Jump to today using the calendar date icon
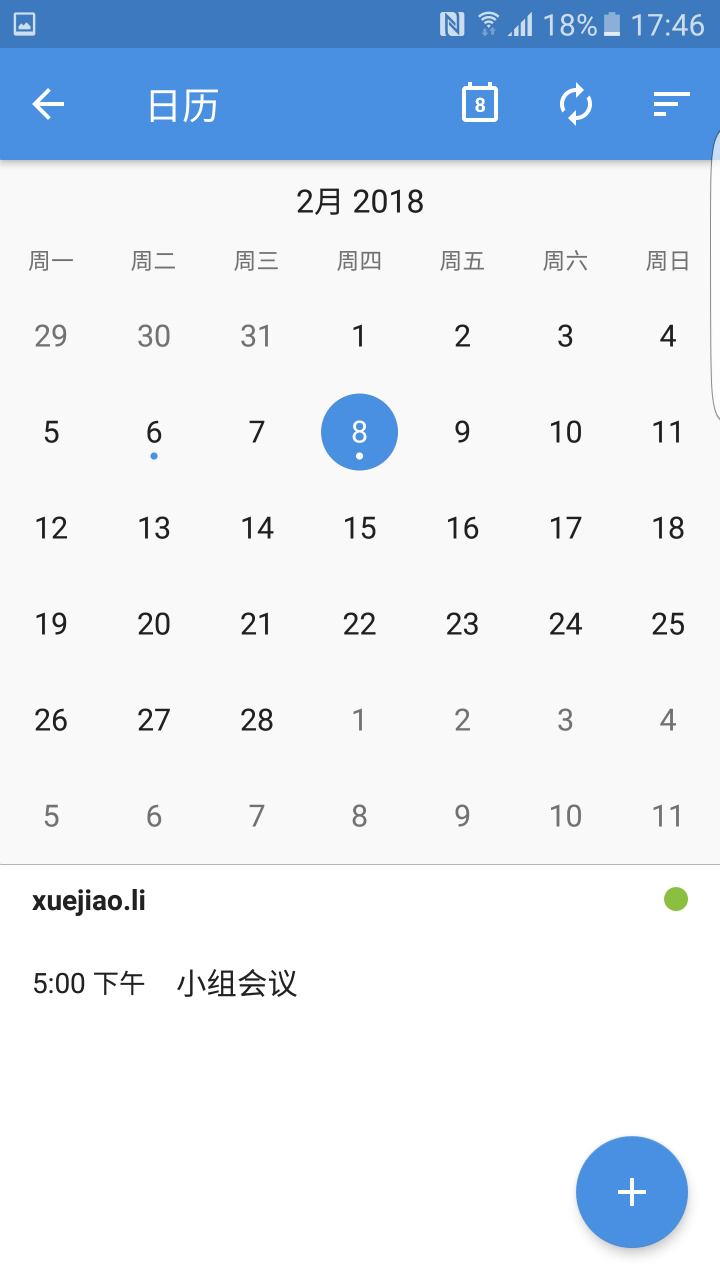Screen dimensions: 720x1280 [x=478, y=104]
